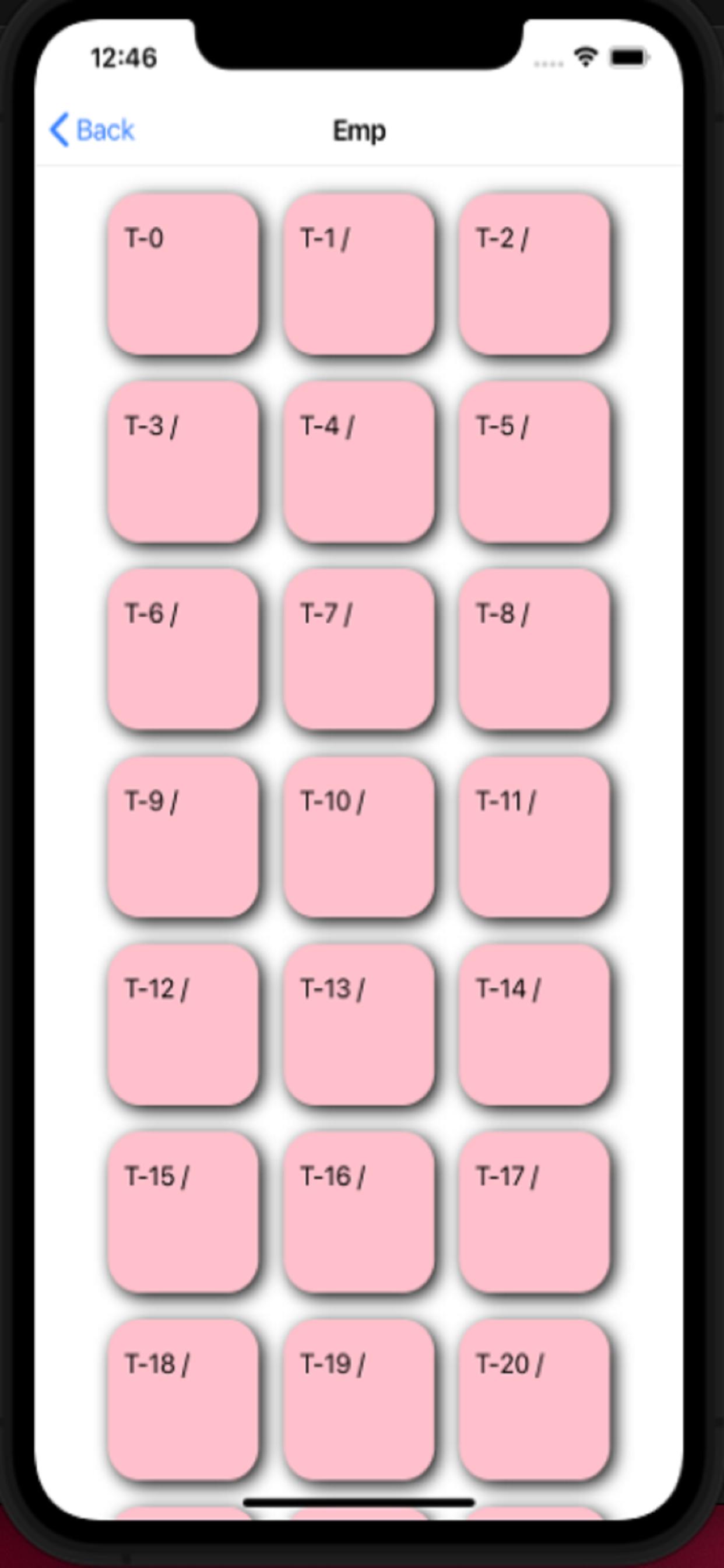Tap the T-2 card

(534, 274)
